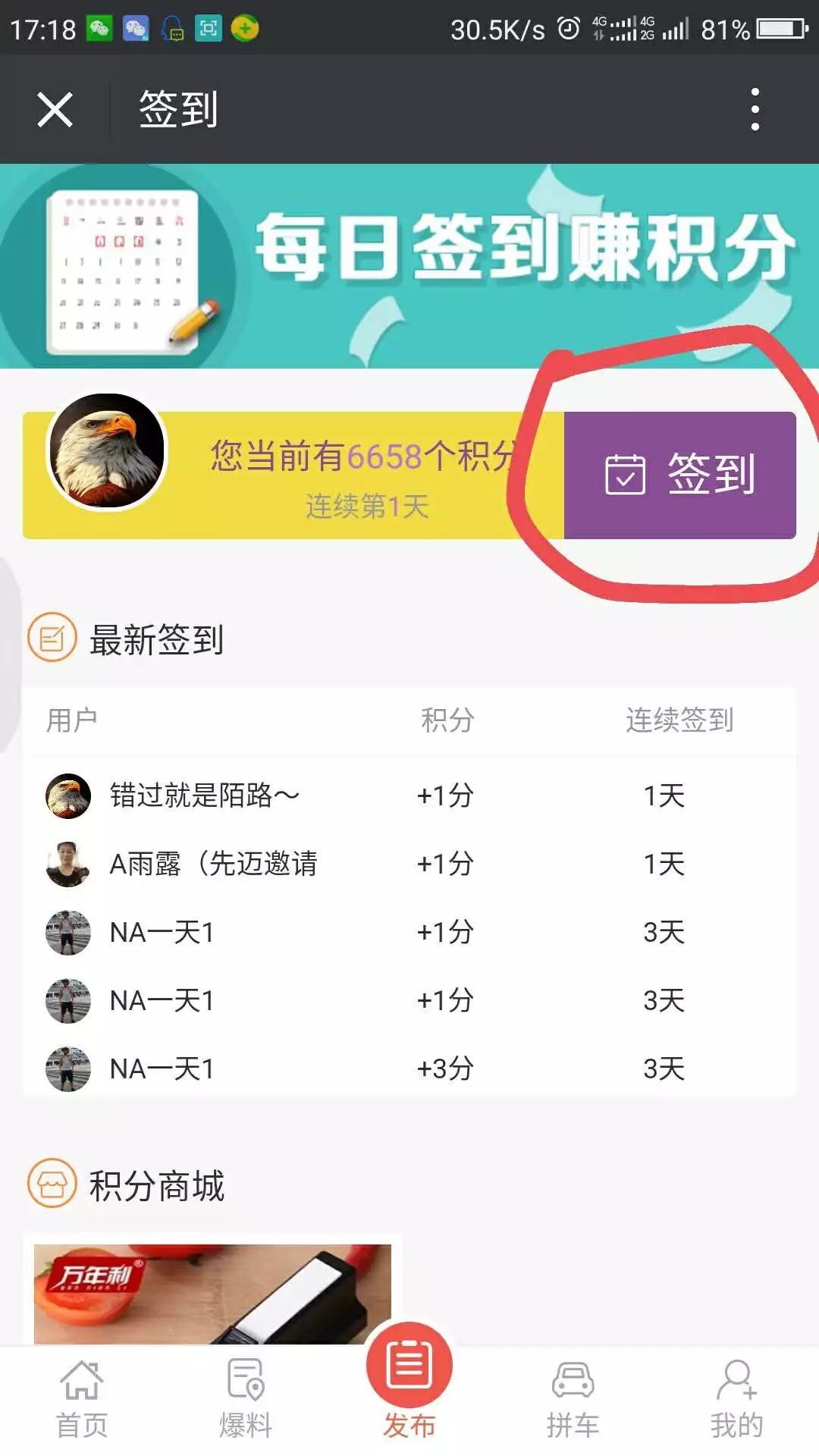Open user A雨露（先迈邀请 check-in row
The height and width of the screenshot is (1456, 819).
409,864
